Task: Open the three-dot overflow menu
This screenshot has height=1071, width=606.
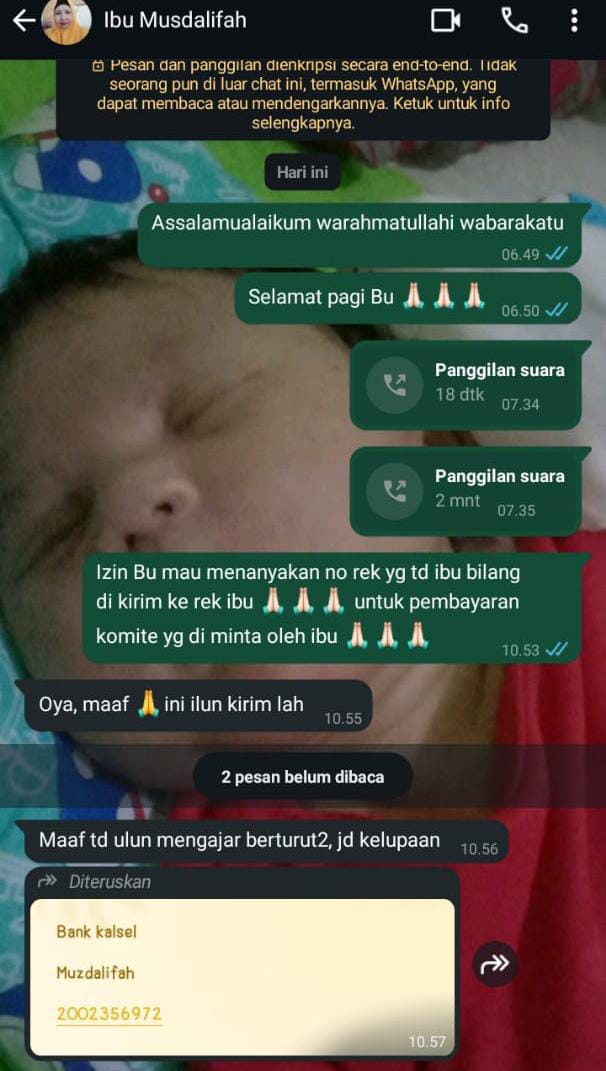Action: point(574,20)
